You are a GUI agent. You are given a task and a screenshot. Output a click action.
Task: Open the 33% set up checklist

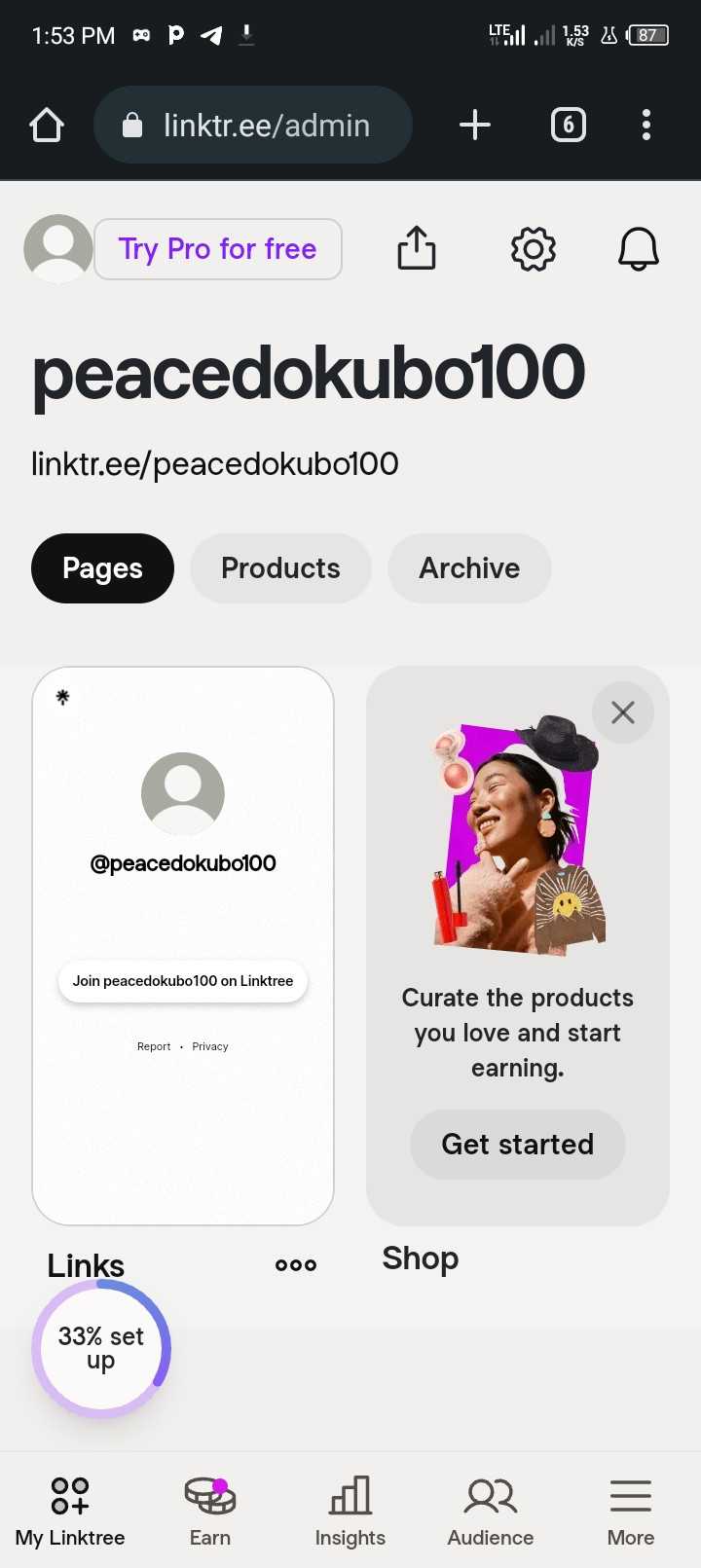101,1349
